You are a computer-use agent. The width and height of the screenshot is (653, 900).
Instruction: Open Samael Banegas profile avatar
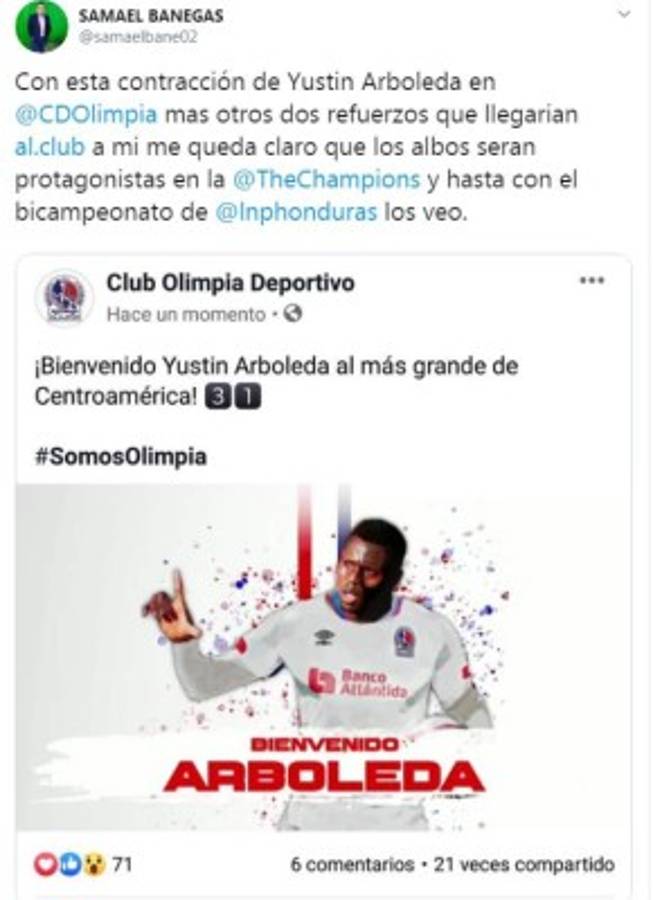click(x=41, y=27)
